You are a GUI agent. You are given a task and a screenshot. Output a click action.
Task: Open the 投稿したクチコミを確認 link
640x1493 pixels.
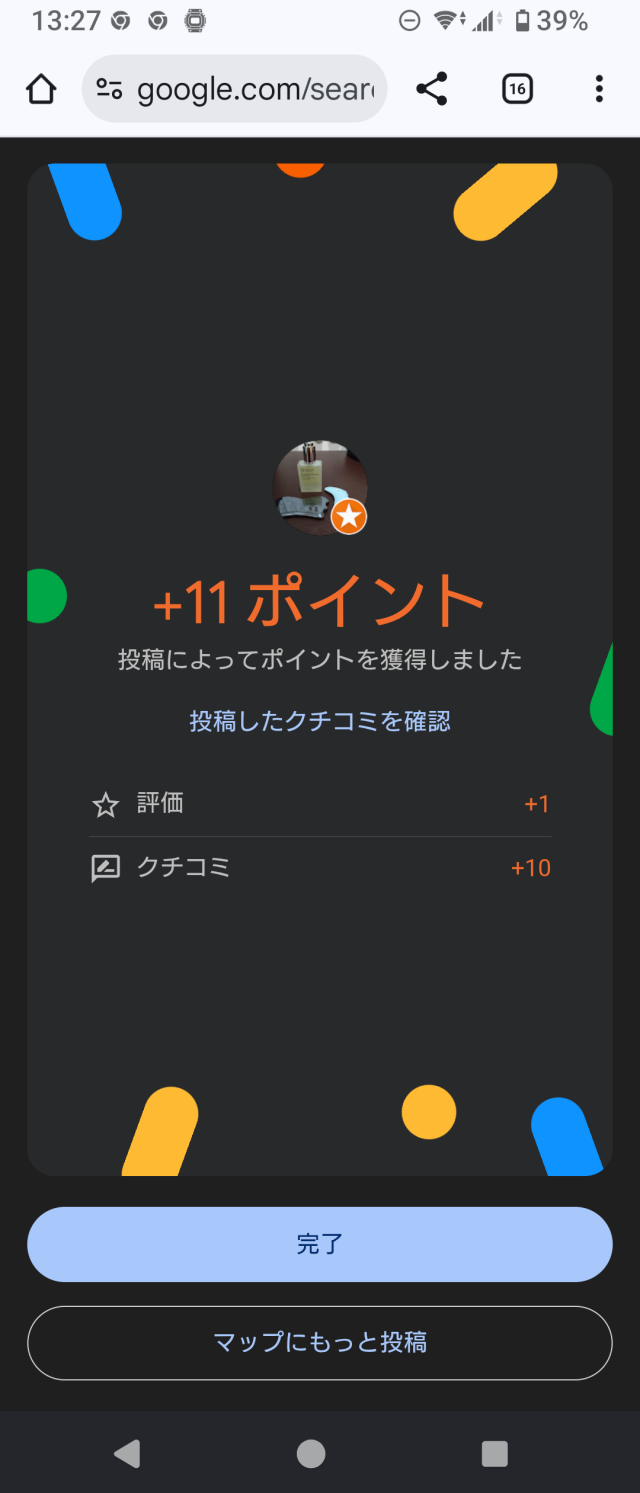[x=320, y=721]
